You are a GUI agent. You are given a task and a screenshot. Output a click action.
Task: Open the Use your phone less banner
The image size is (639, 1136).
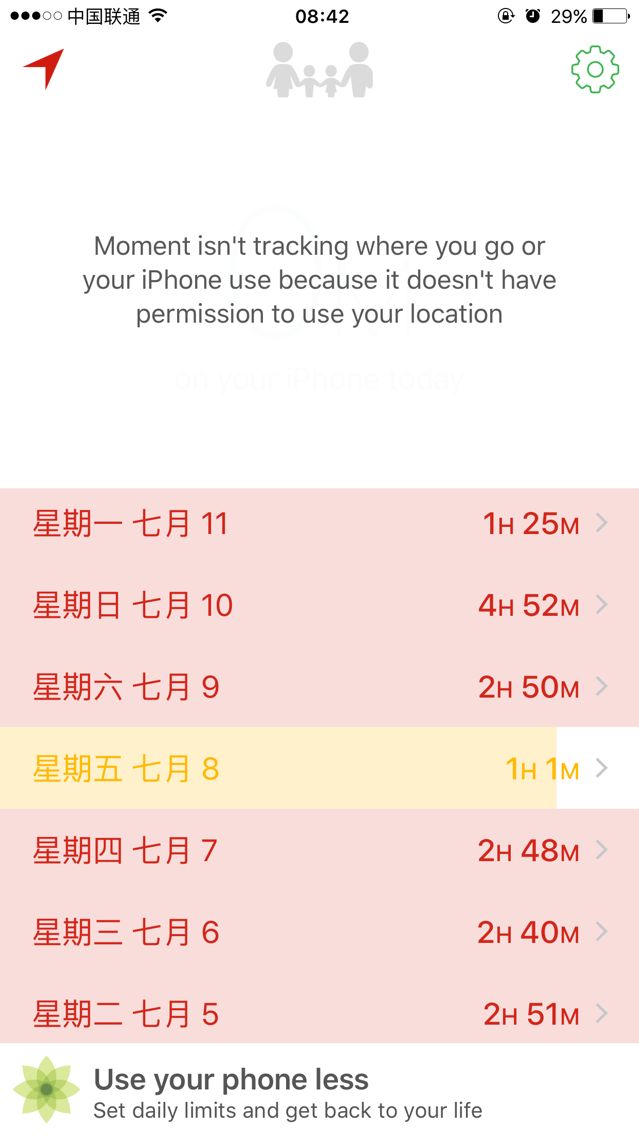(x=320, y=1090)
